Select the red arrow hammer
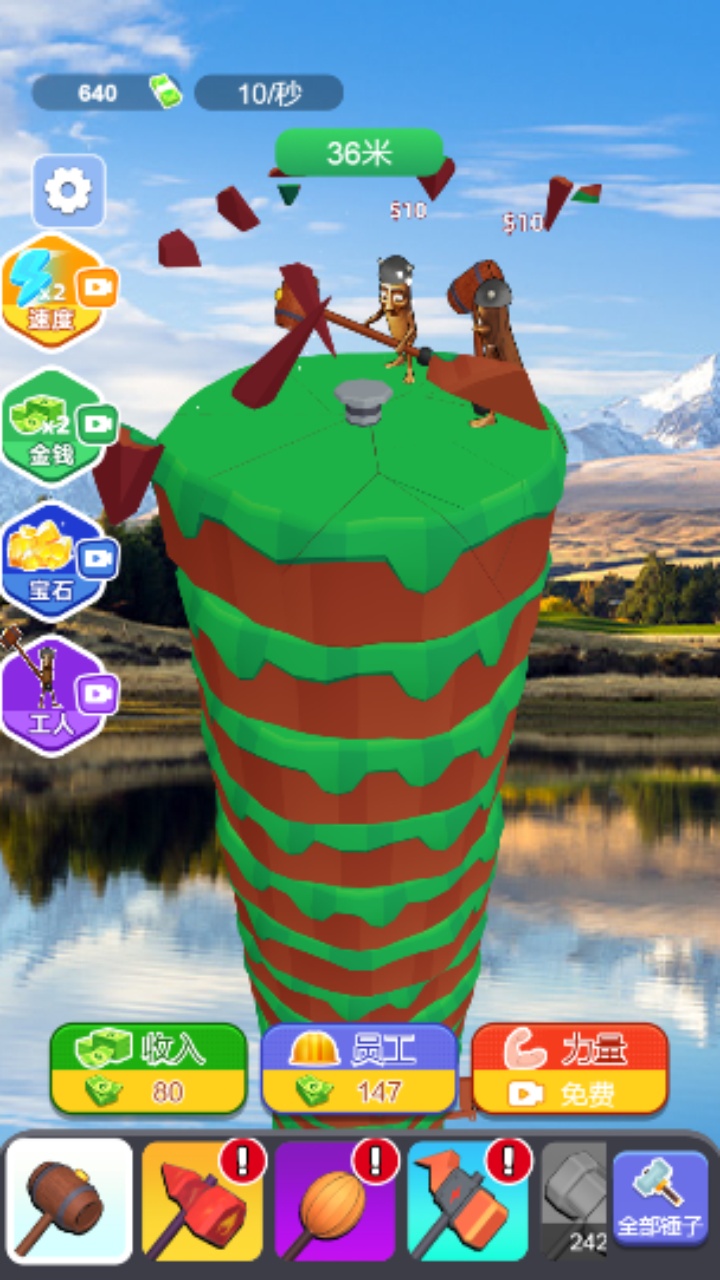The height and width of the screenshot is (1280, 720). [x=202, y=1200]
